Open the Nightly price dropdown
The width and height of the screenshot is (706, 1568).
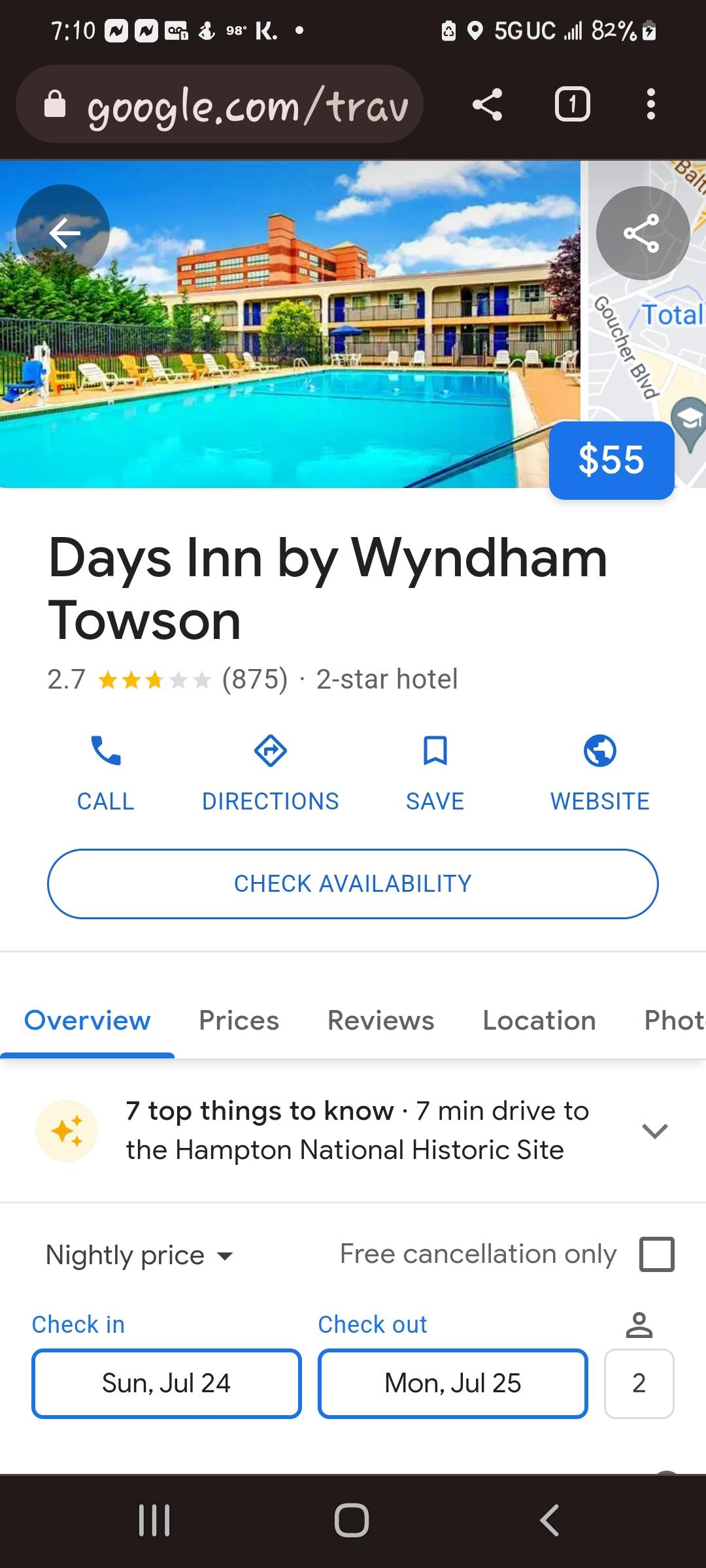click(139, 1255)
